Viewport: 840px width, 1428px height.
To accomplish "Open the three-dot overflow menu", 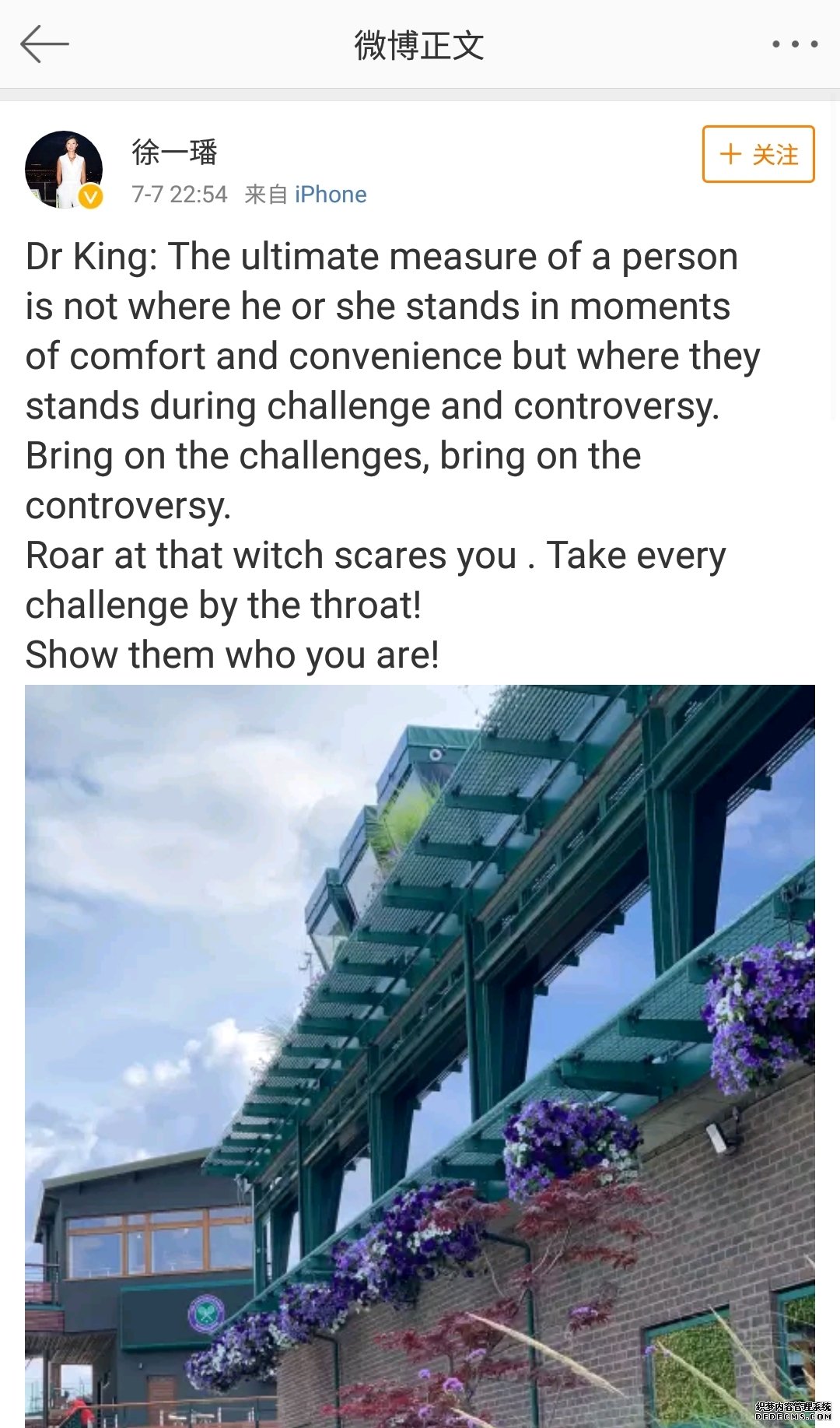I will pyautogui.click(x=794, y=44).
